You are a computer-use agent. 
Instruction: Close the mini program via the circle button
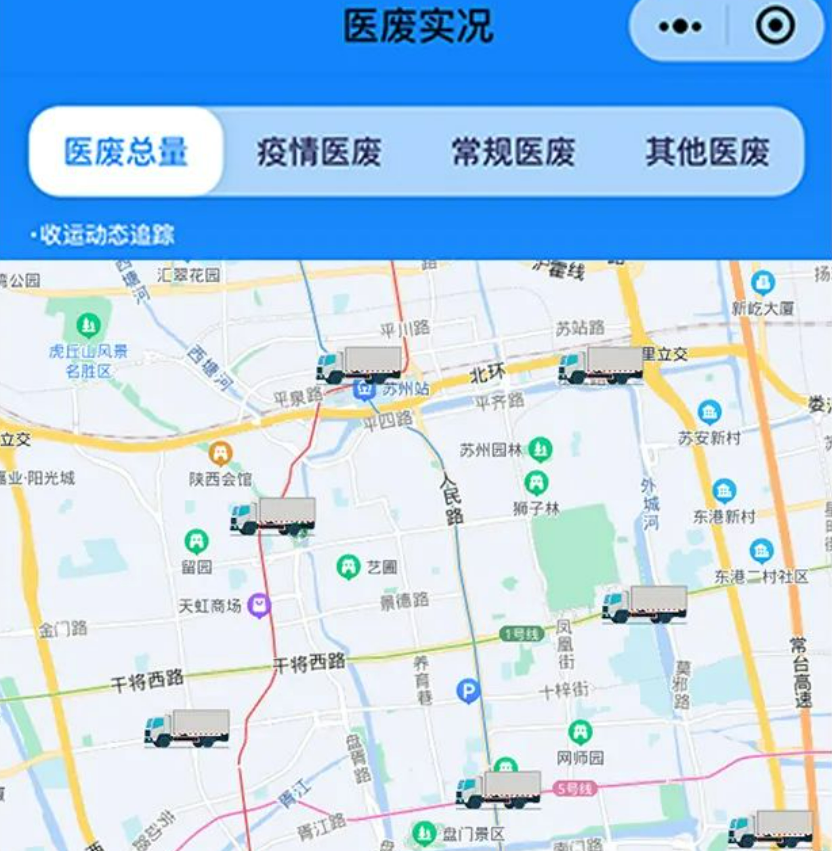(x=775, y=27)
